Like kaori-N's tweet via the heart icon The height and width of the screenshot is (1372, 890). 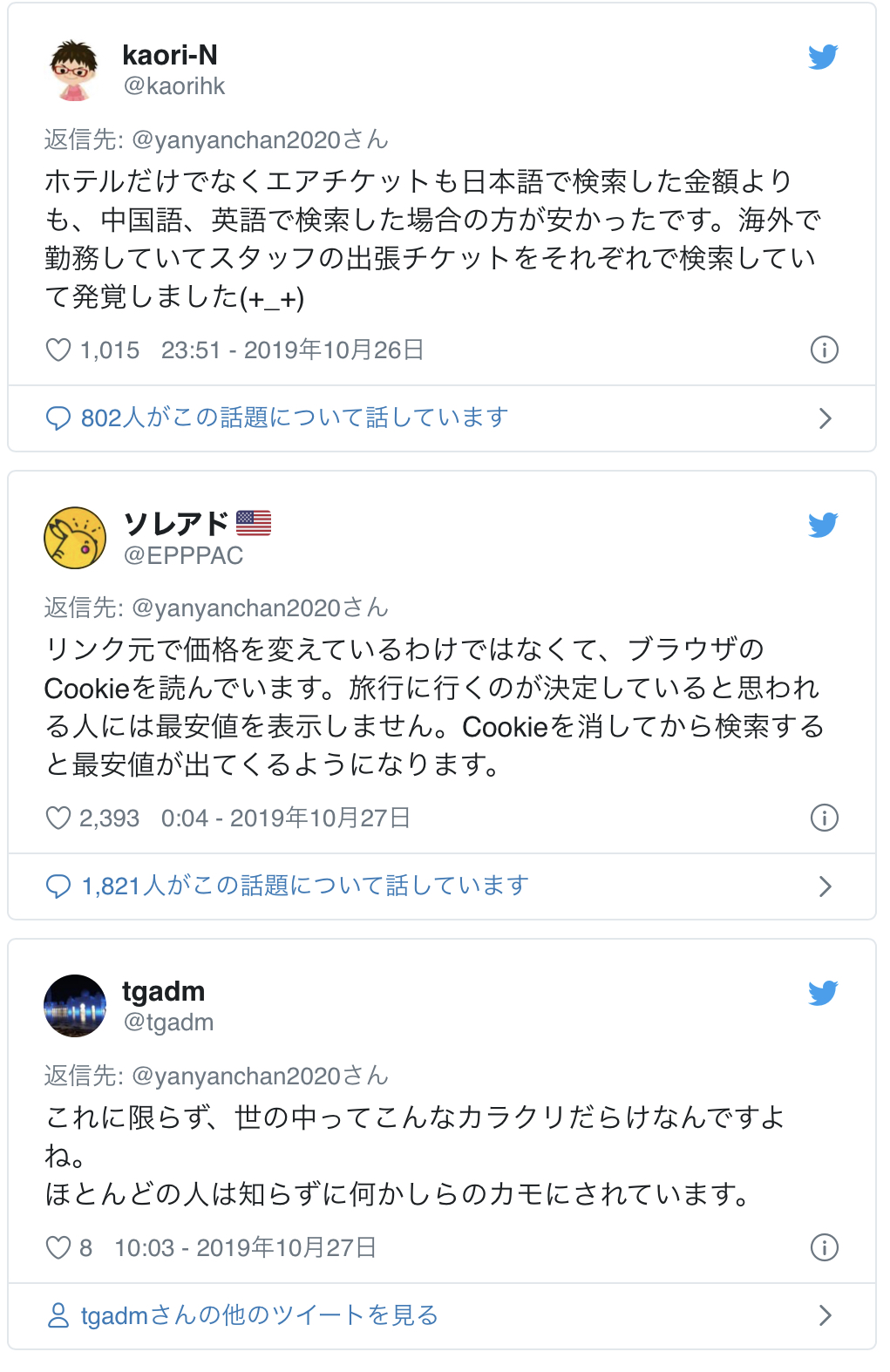58,350
